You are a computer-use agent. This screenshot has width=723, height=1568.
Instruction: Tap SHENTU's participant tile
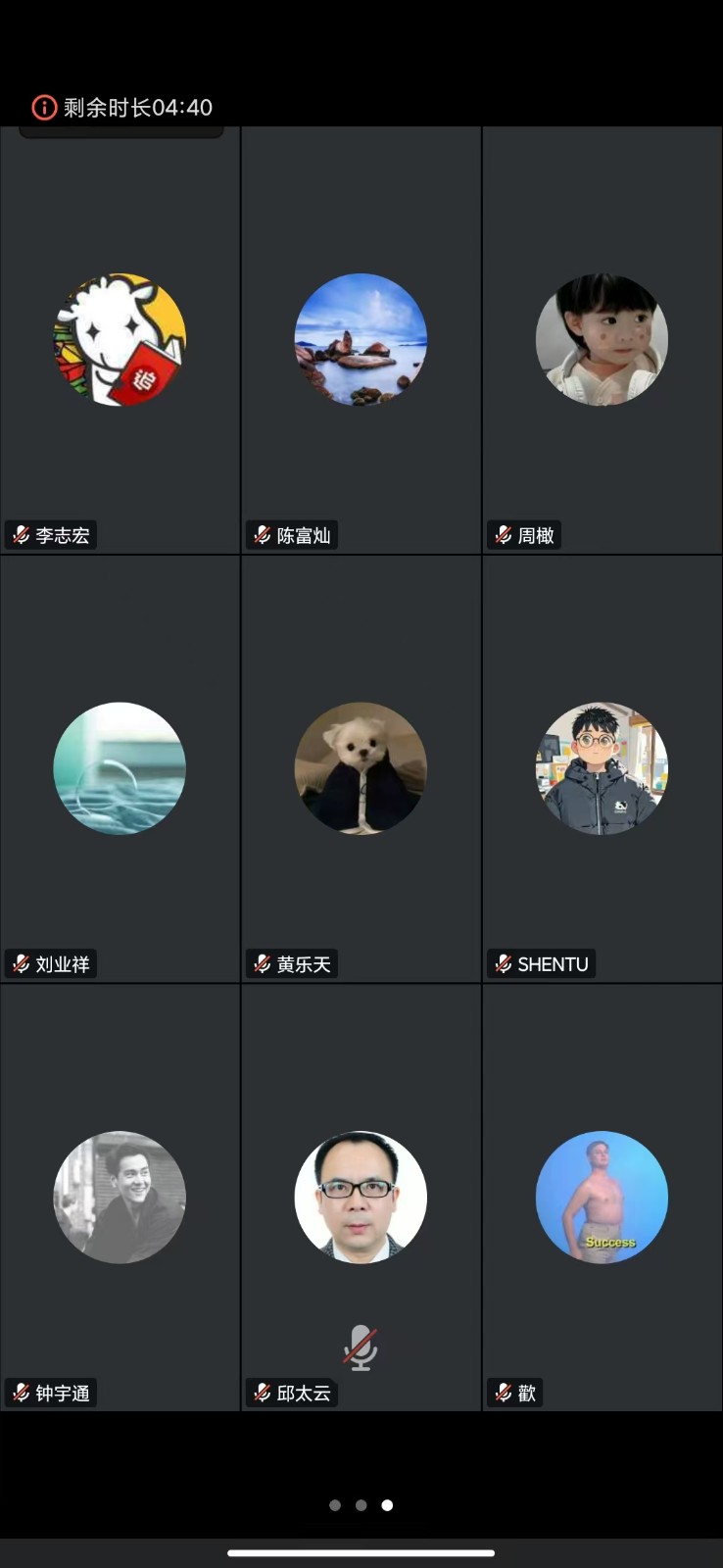point(602,768)
